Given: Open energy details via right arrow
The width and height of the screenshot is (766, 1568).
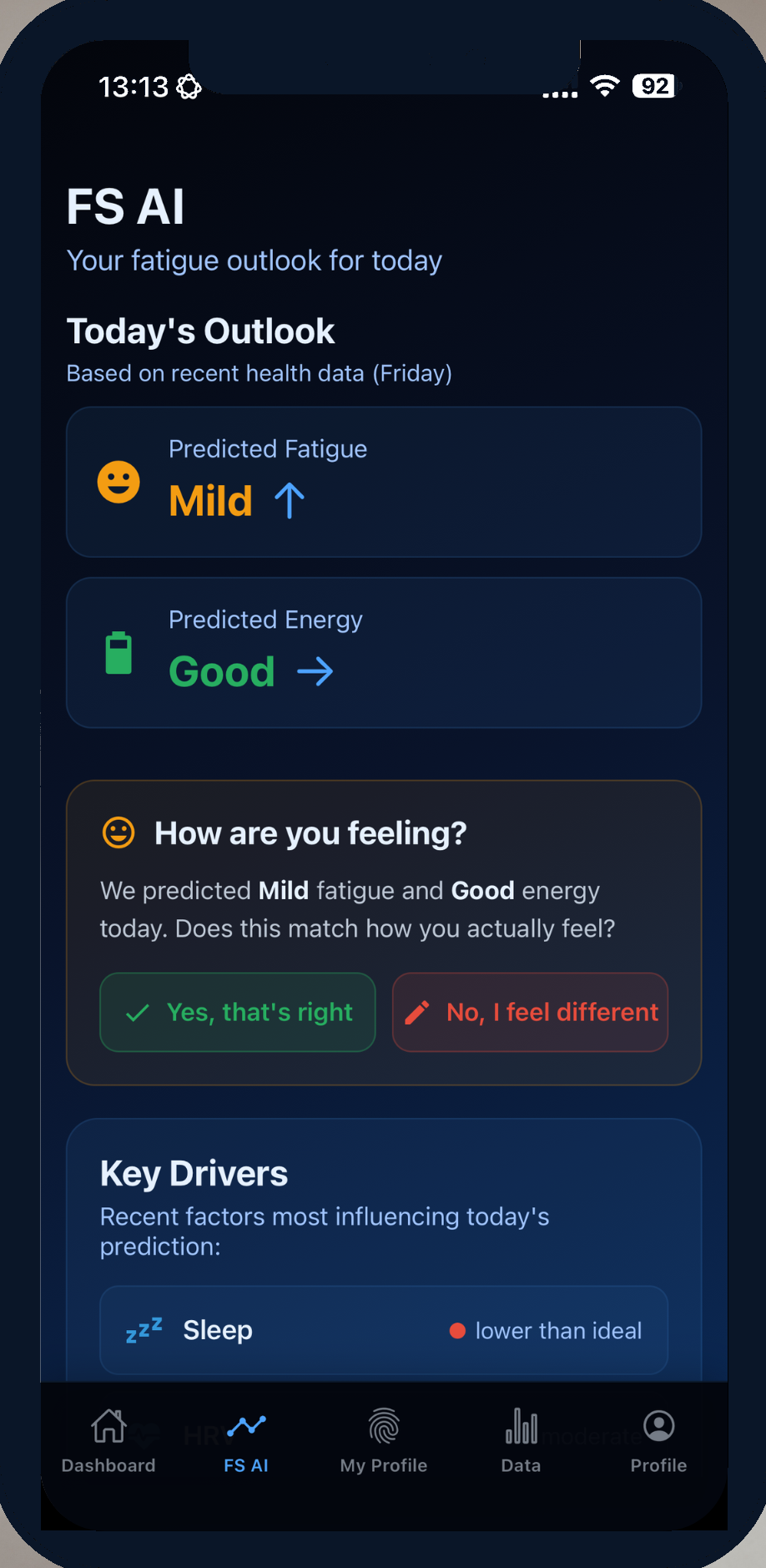Looking at the screenshot, I should 315,671.
